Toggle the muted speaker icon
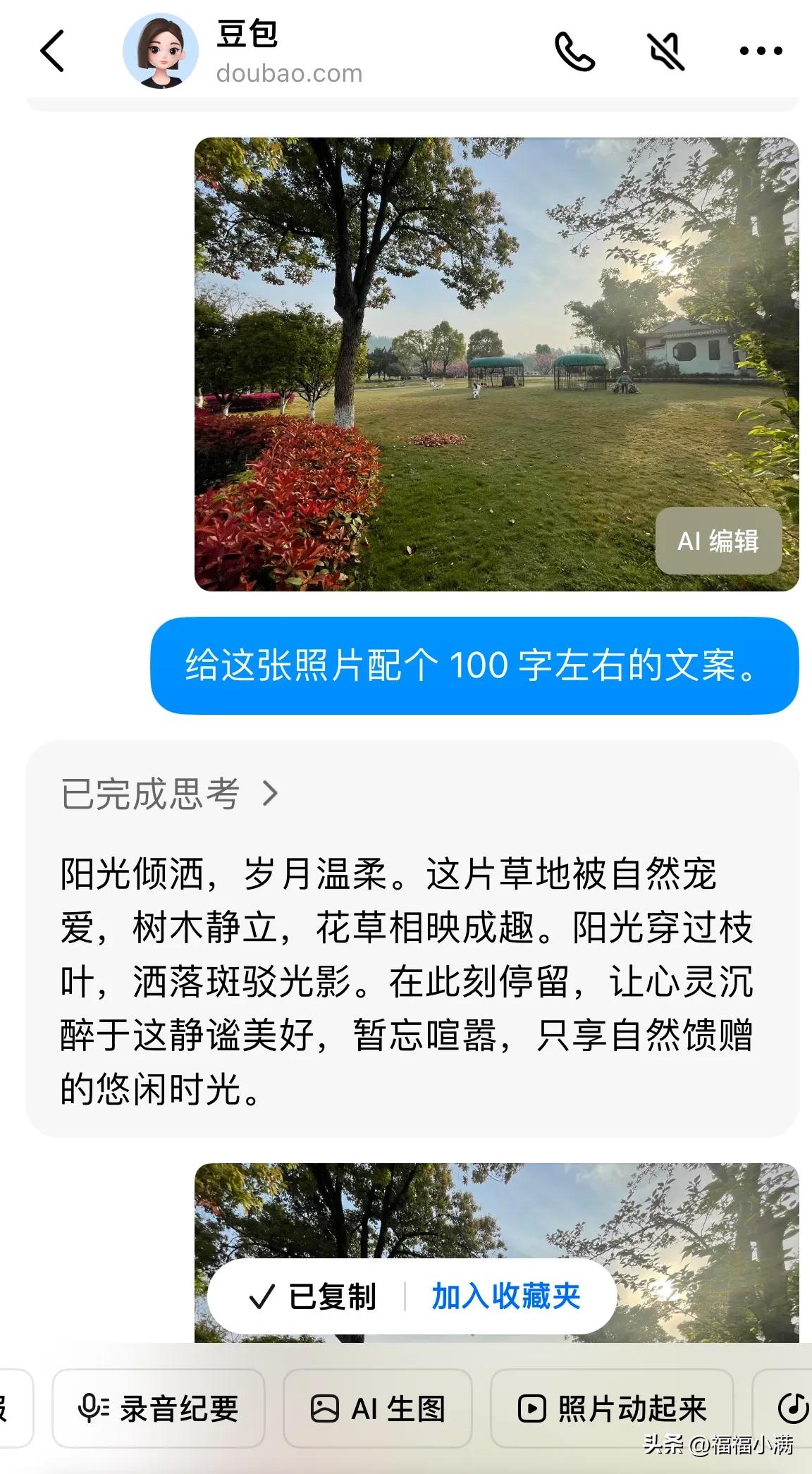Image resolution: width=812 pixels, height=1474 pixels. (x=665, y=51)
